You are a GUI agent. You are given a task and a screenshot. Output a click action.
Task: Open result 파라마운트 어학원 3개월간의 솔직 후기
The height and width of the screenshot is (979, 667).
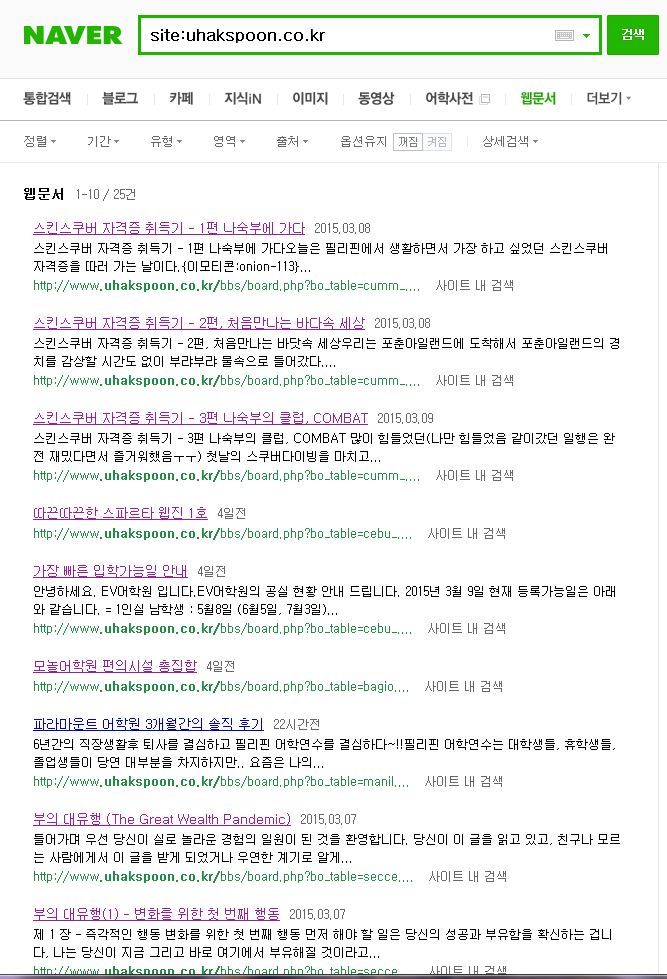148,723
